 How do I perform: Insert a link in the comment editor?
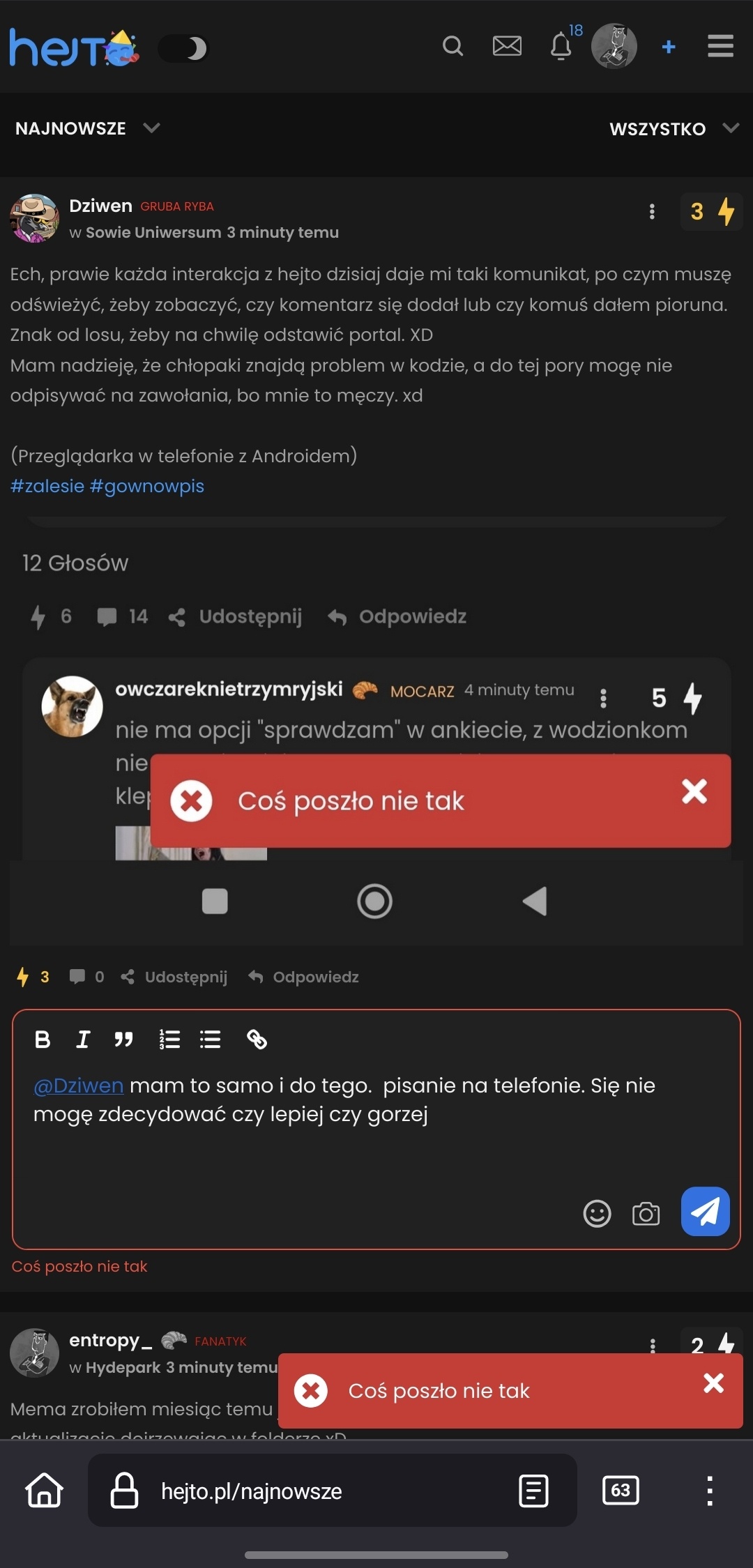pyautogui.click(x=257, y=1040)
